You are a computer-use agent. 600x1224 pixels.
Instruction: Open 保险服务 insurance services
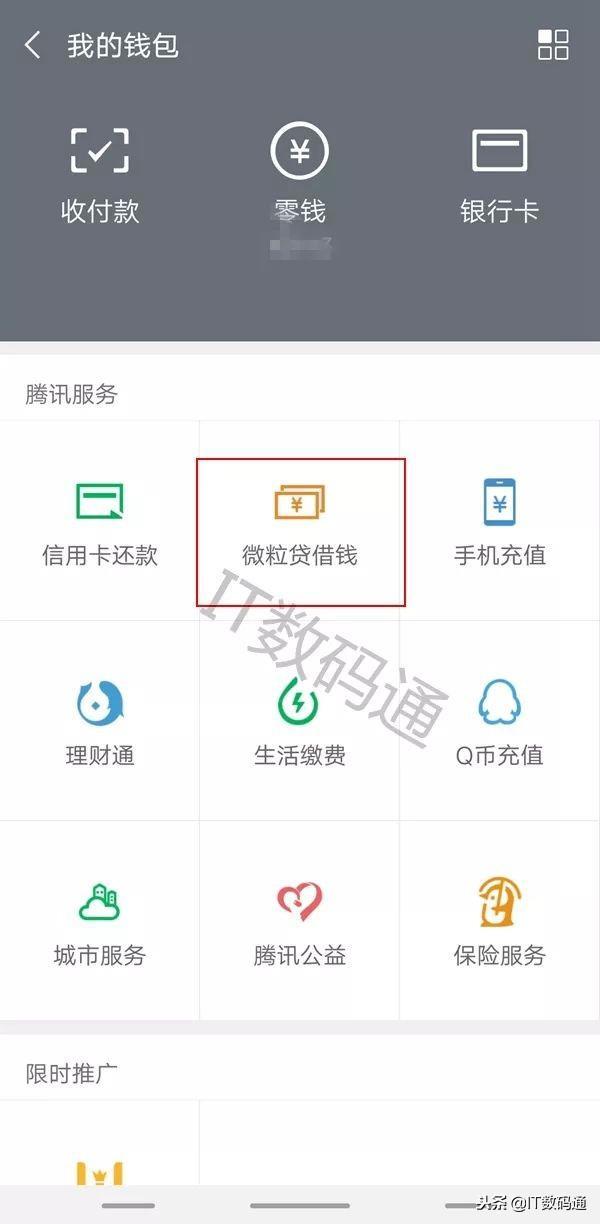tap(500, 922)
